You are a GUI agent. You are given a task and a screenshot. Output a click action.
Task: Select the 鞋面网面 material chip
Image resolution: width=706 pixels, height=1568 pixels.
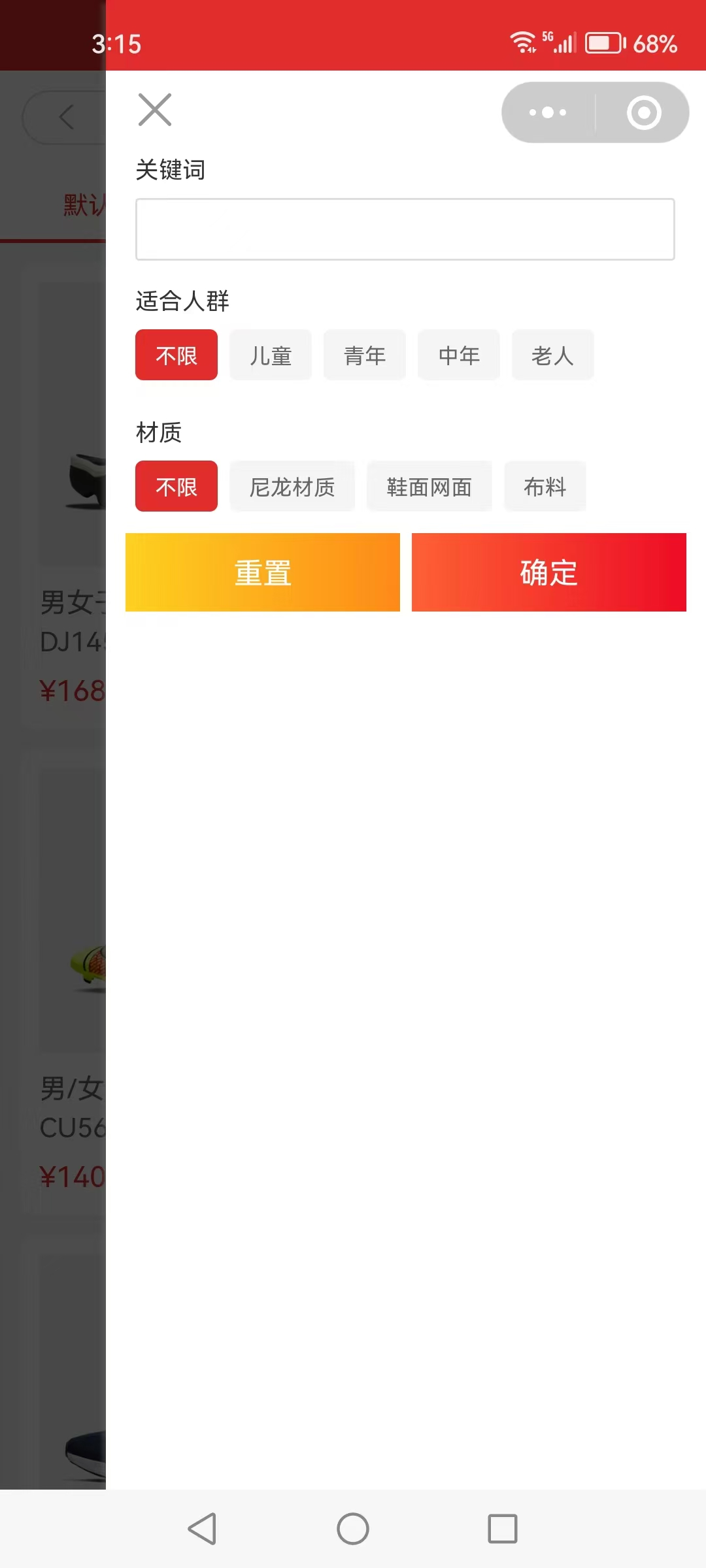429,487
